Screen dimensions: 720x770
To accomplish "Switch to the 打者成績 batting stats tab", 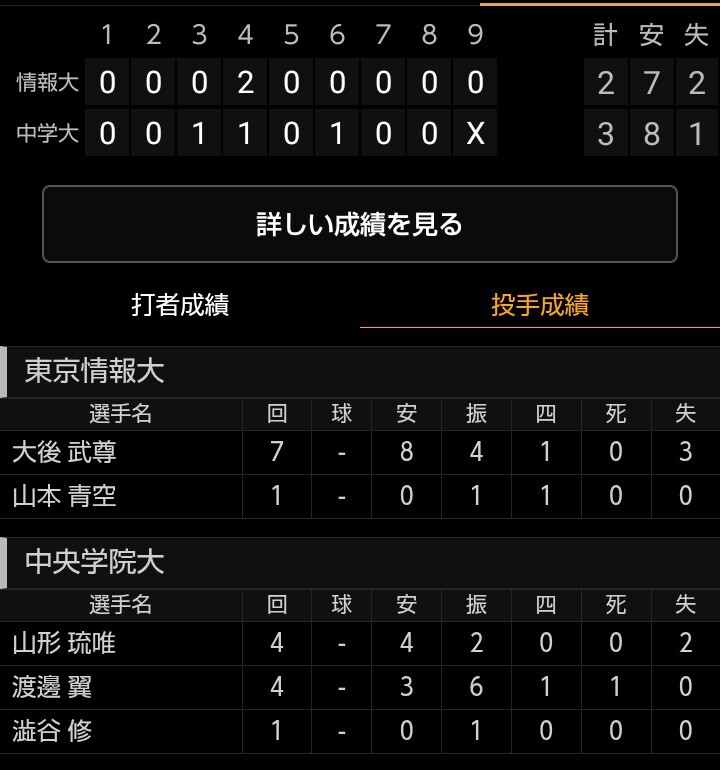I will (180, 305).
